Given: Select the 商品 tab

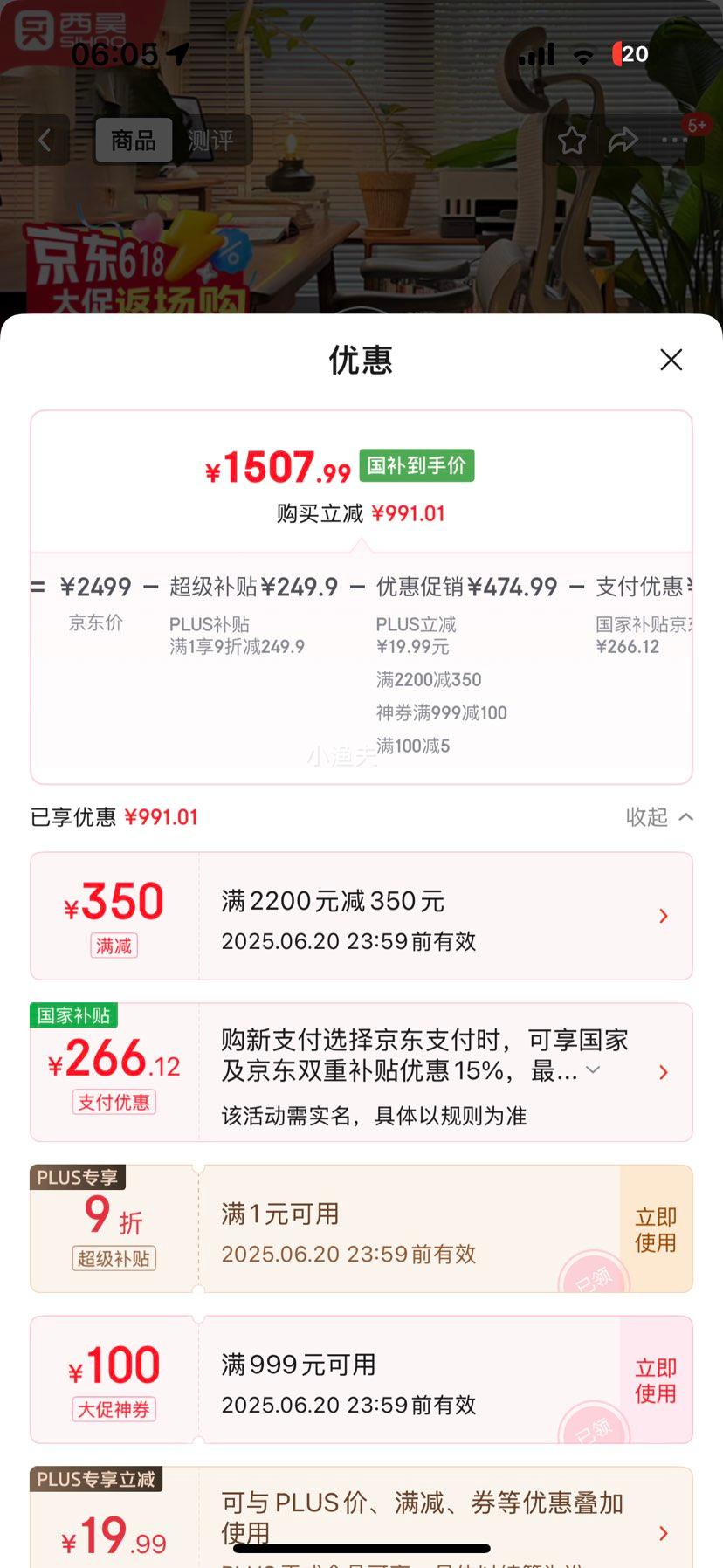Looking at the screenshot, I should click(x=134, y=140).
